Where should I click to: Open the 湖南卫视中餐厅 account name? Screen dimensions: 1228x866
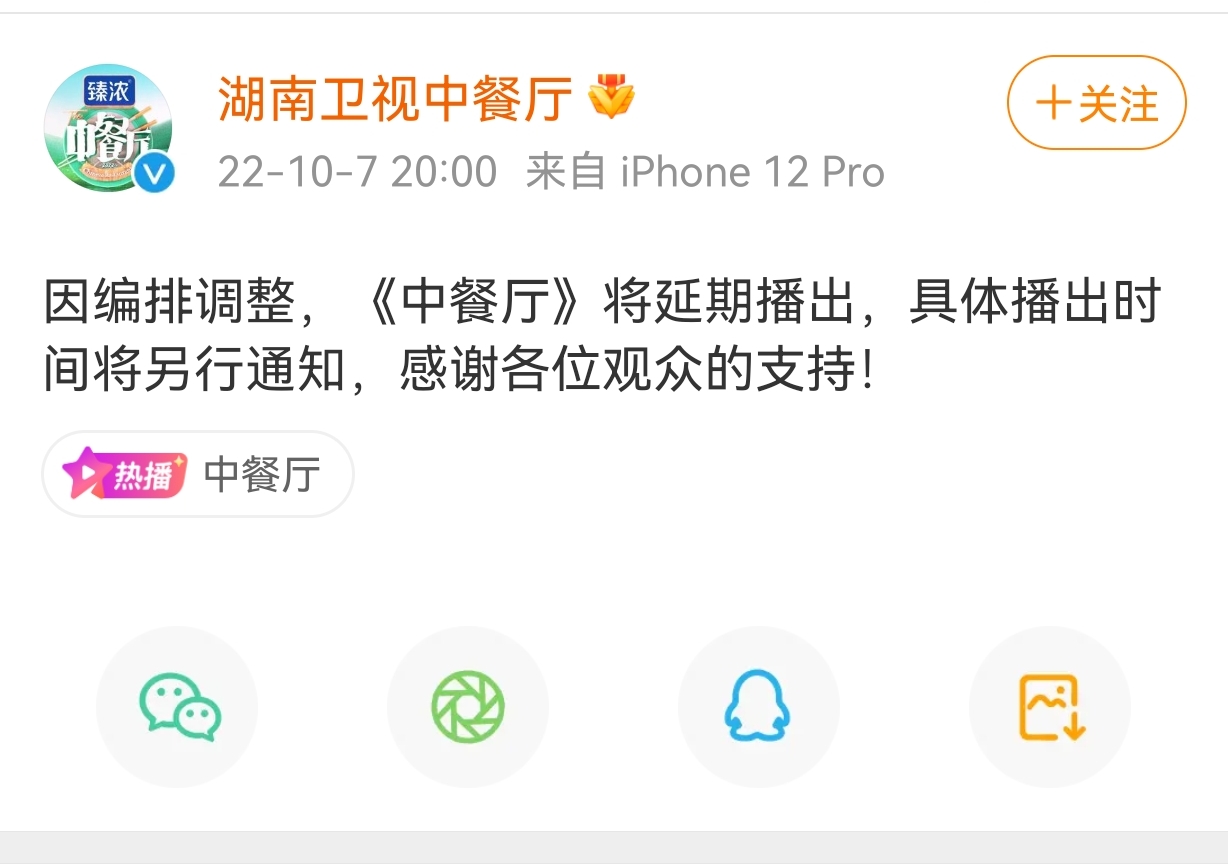(x=395, y=99)
